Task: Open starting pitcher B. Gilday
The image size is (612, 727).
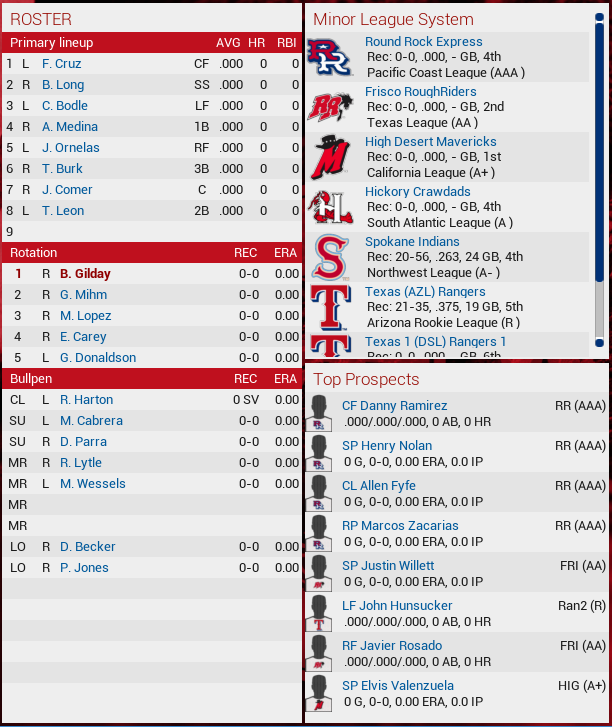Action: 85,273
